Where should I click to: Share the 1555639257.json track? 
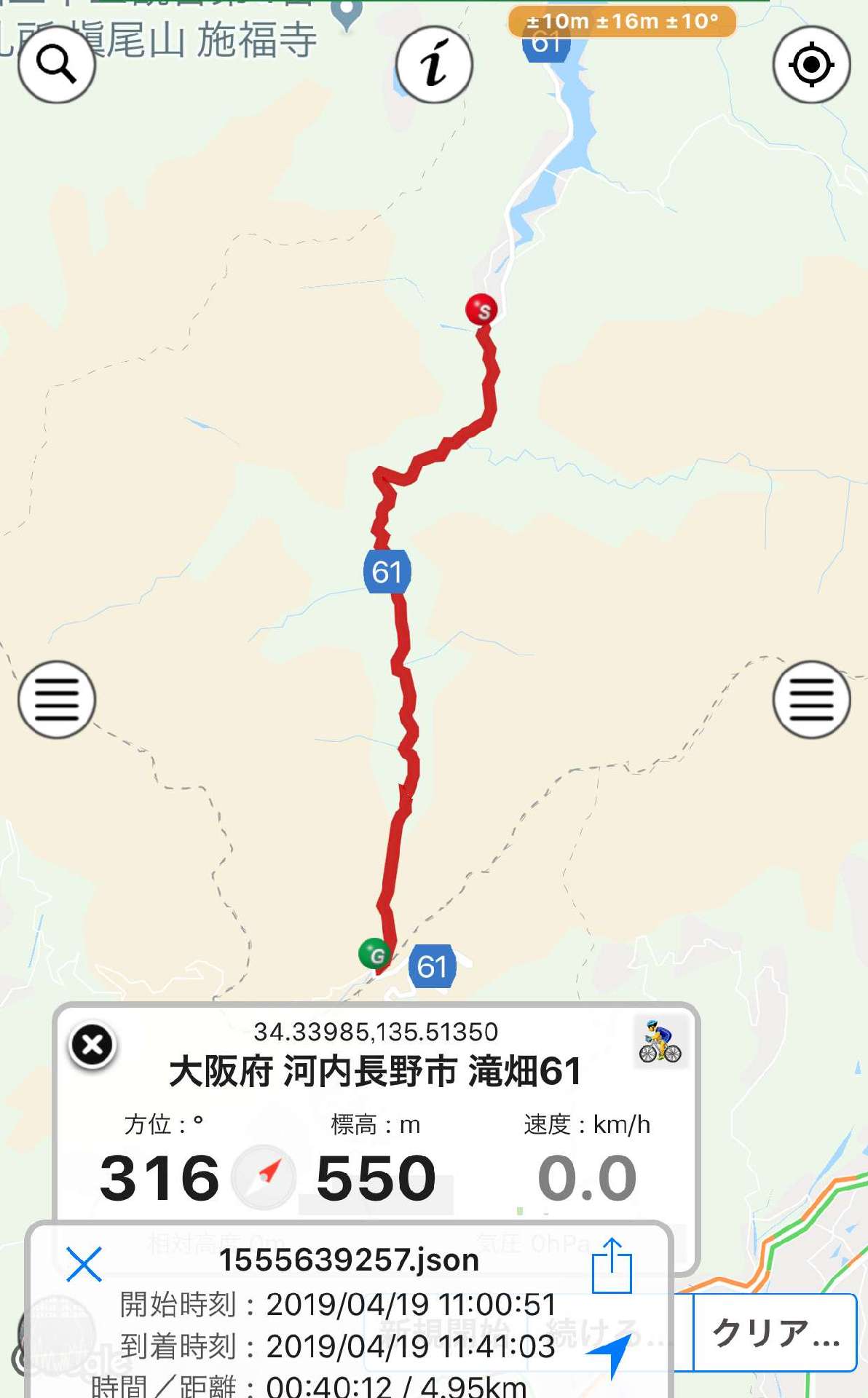612,1265
